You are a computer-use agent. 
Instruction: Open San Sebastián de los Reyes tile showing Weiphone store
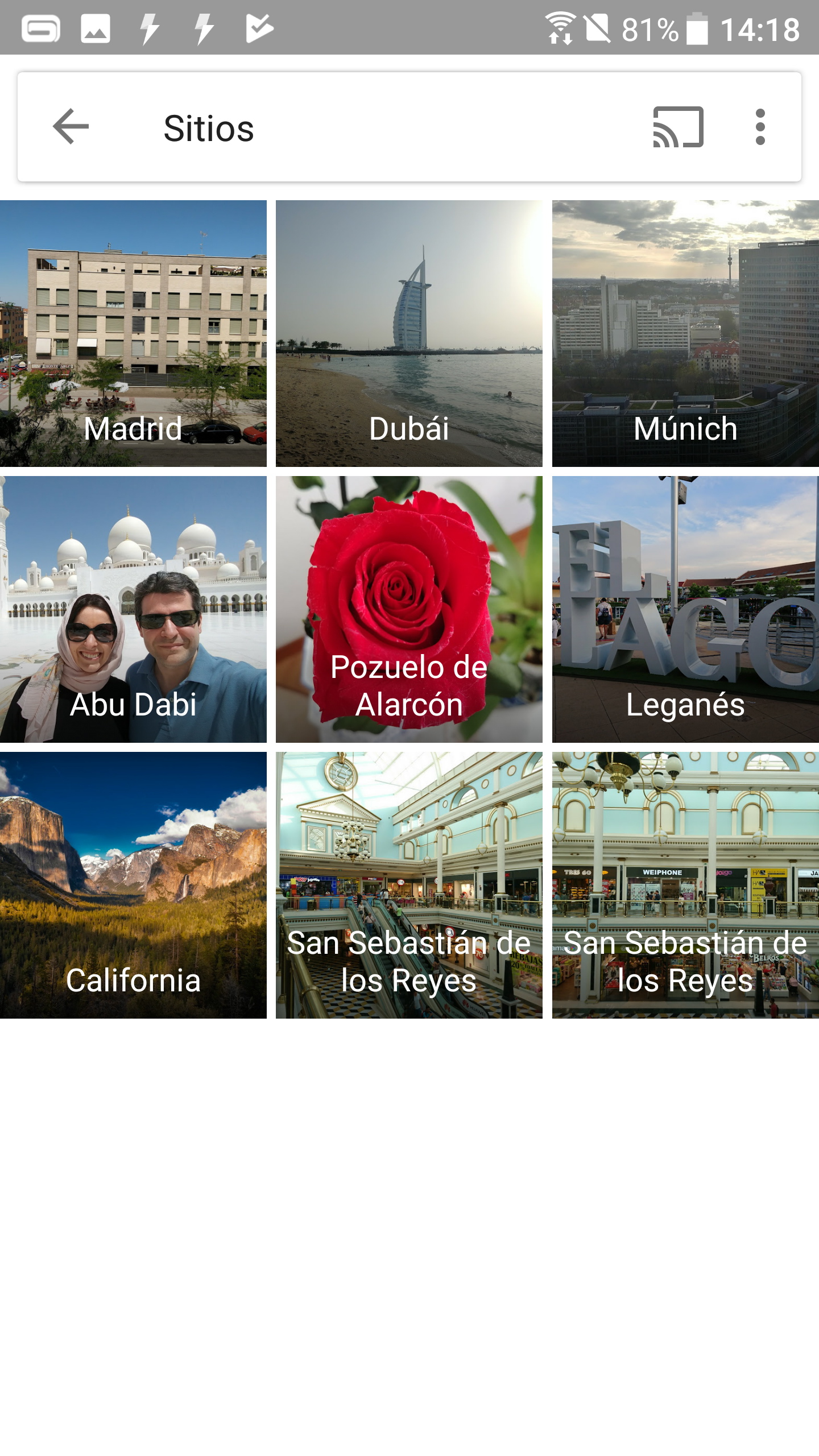coord(685,885)
